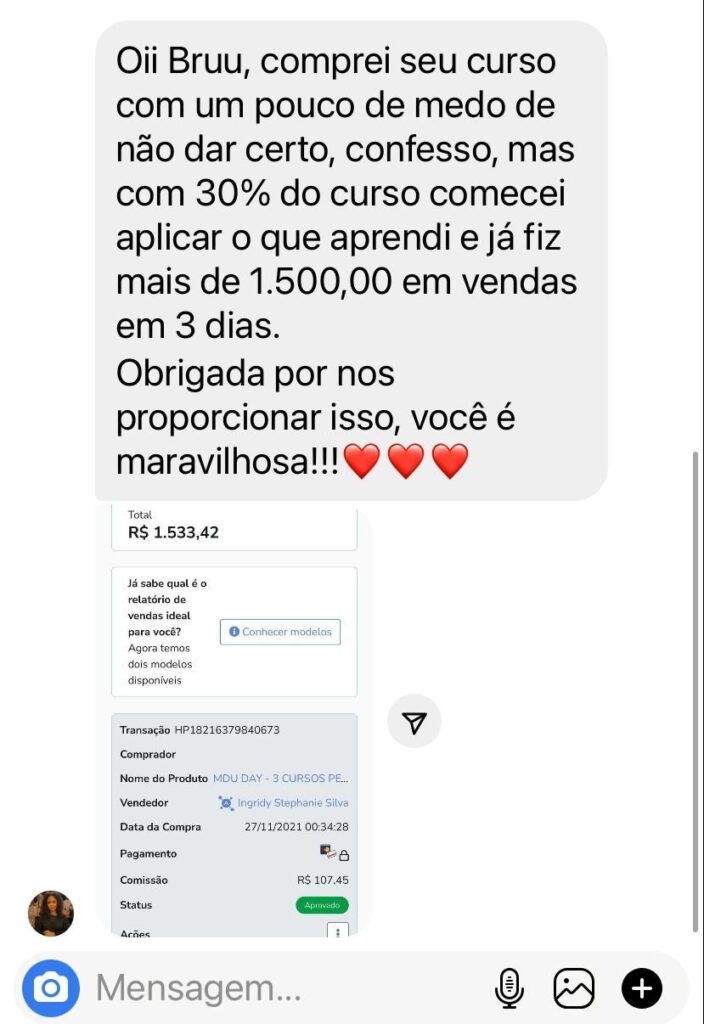Open the received sales report image
Viewport: 704px width, 1024px height.
[234, 720]
